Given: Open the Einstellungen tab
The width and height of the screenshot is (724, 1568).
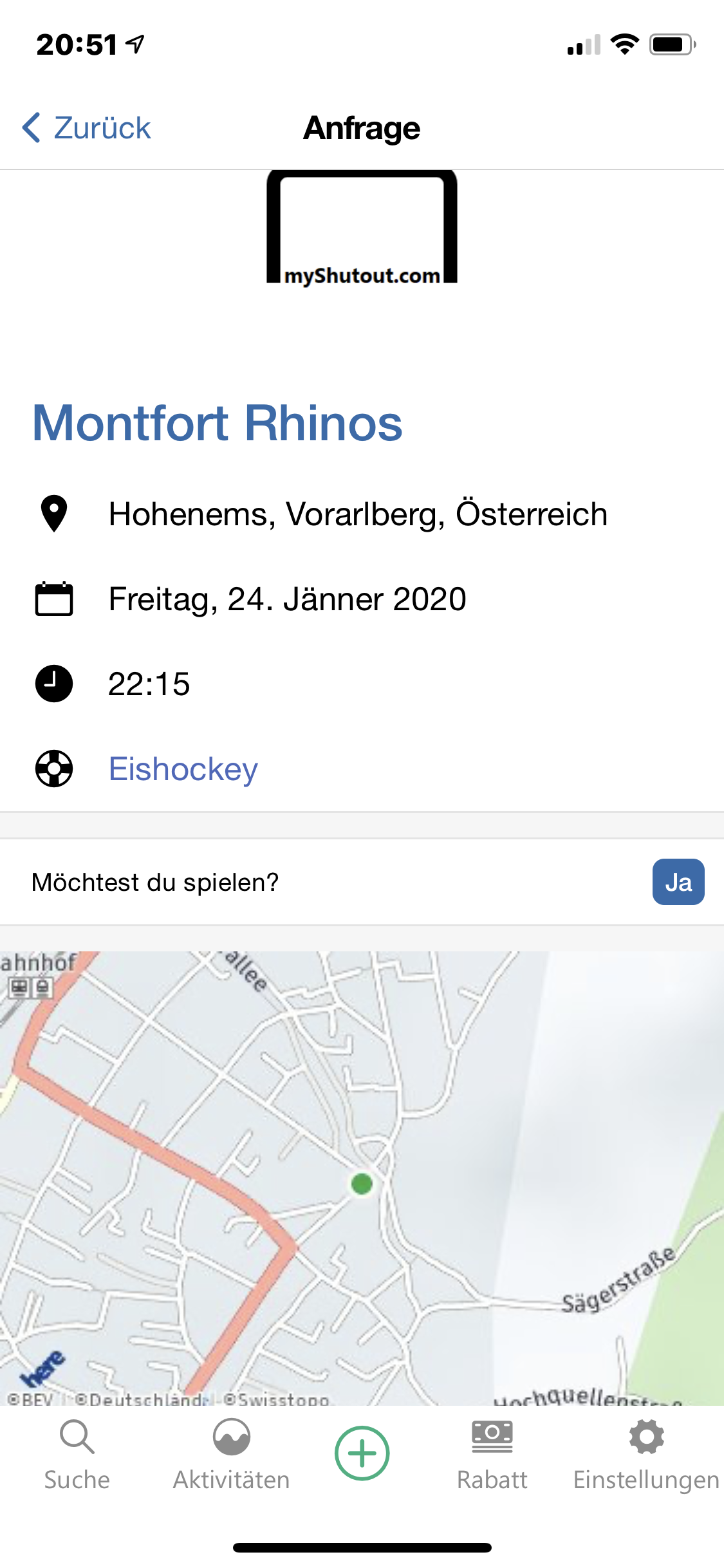Looking at the screenshot, I should 646,1455.
